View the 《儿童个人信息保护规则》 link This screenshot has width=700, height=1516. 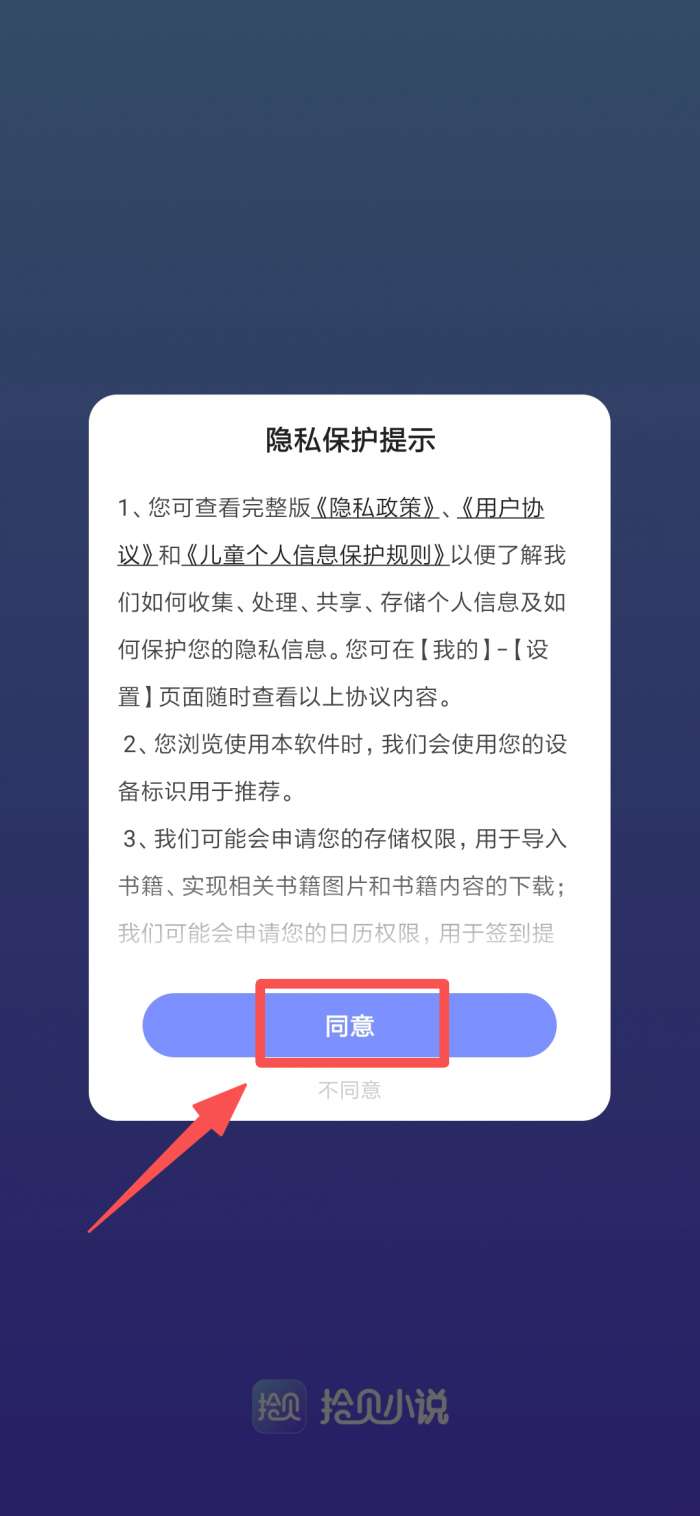point(313,555)
